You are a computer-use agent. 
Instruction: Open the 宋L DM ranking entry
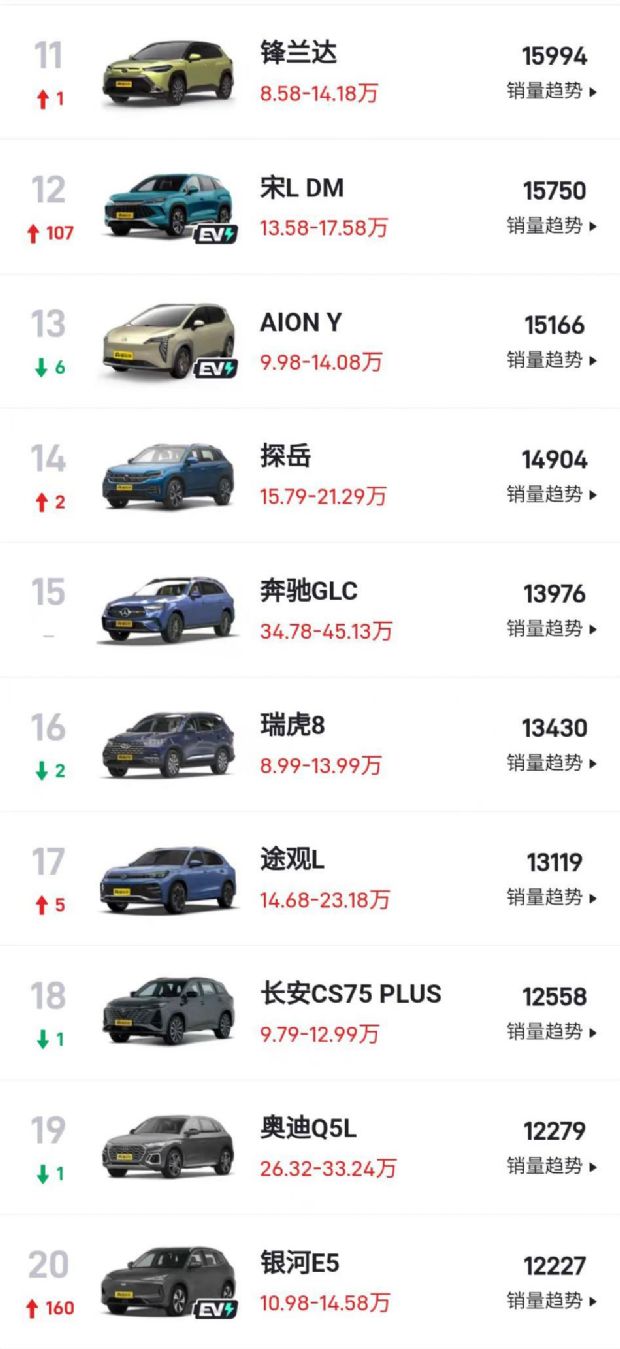point(302,189)
